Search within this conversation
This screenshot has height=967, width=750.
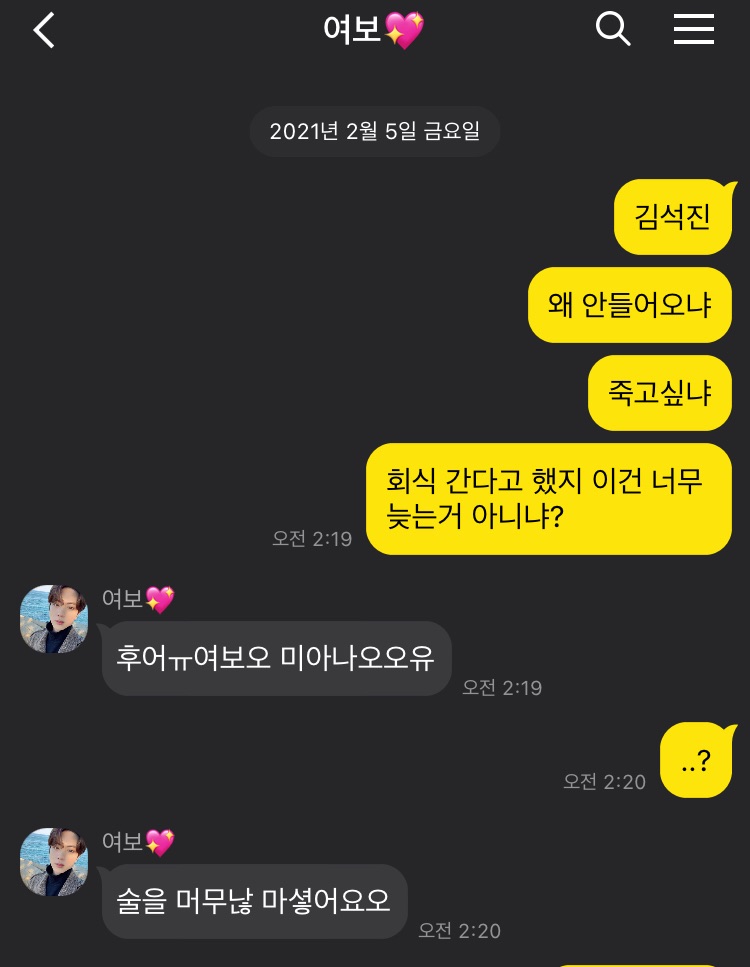(613, 29)
